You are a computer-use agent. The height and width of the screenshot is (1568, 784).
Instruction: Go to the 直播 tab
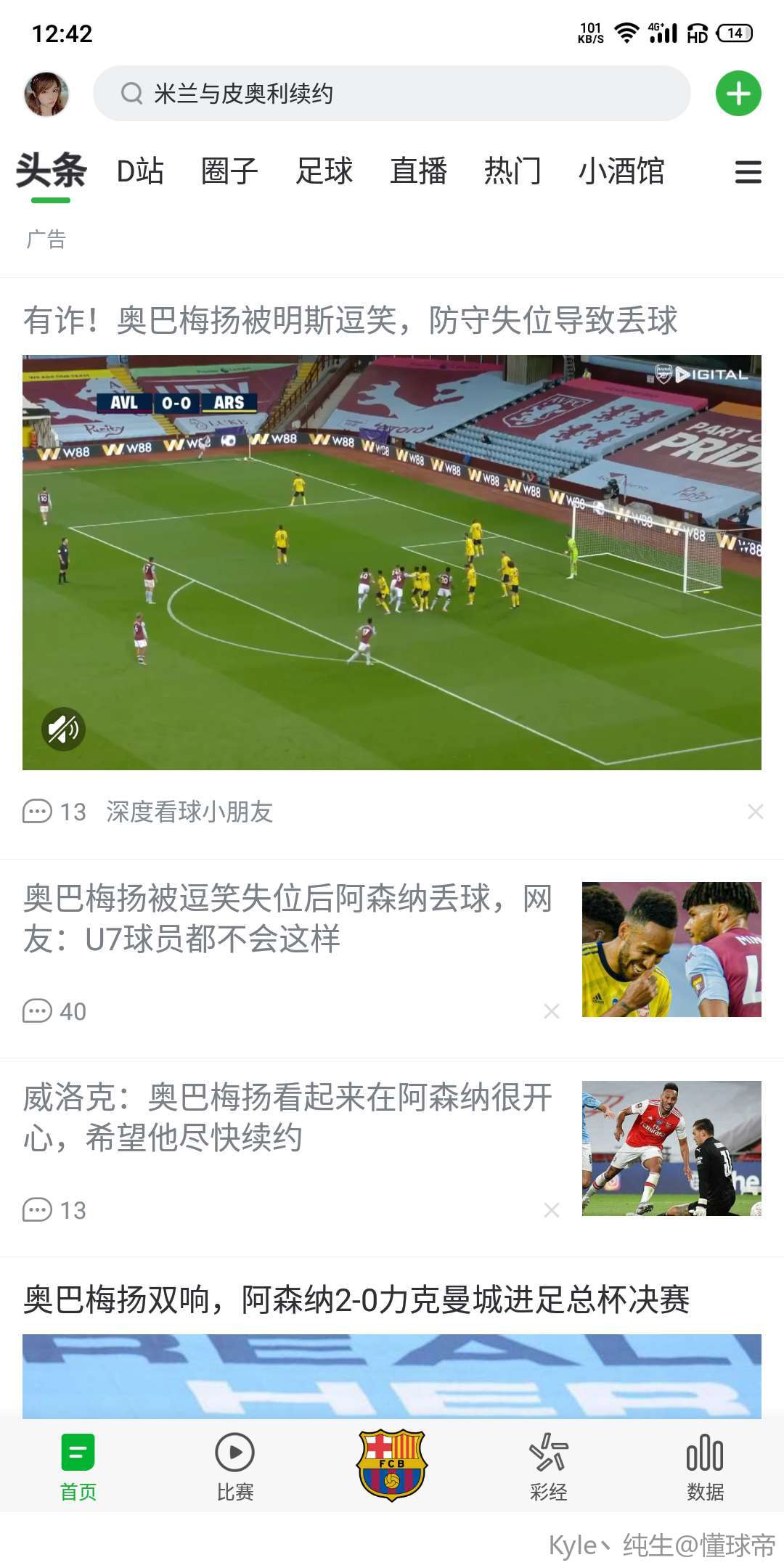(418, 172)
